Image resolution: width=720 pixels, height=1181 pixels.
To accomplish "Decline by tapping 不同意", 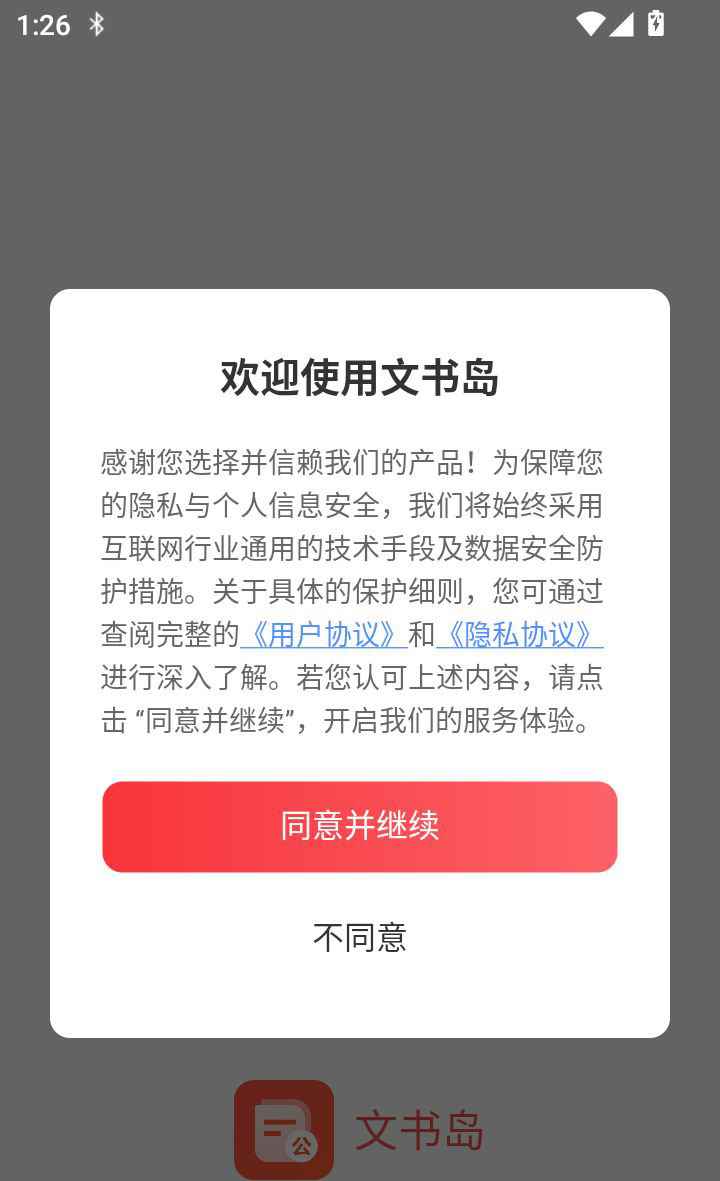I will click(x=359, y=937).
